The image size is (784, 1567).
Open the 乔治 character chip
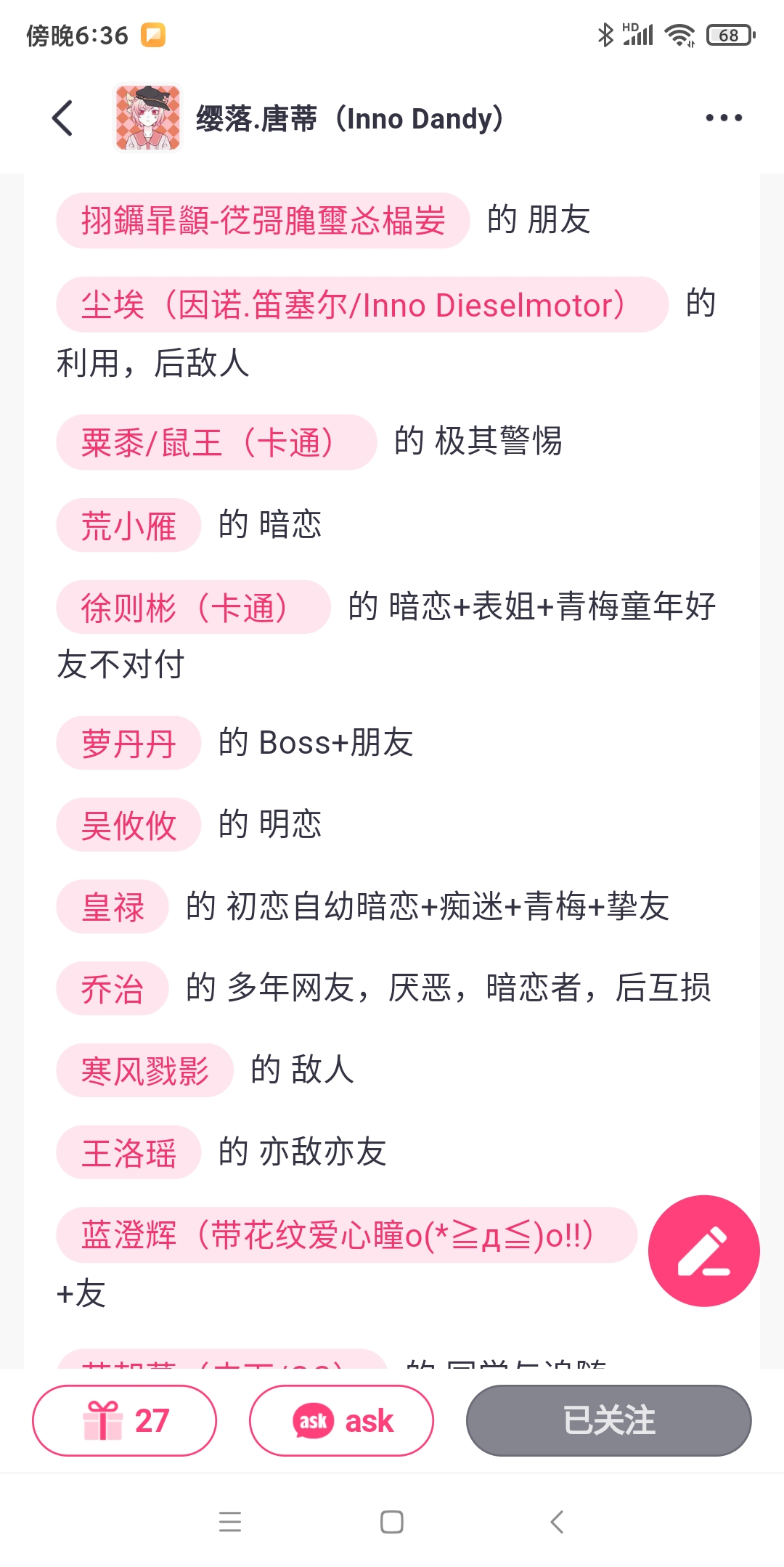(x=113, y=988)
